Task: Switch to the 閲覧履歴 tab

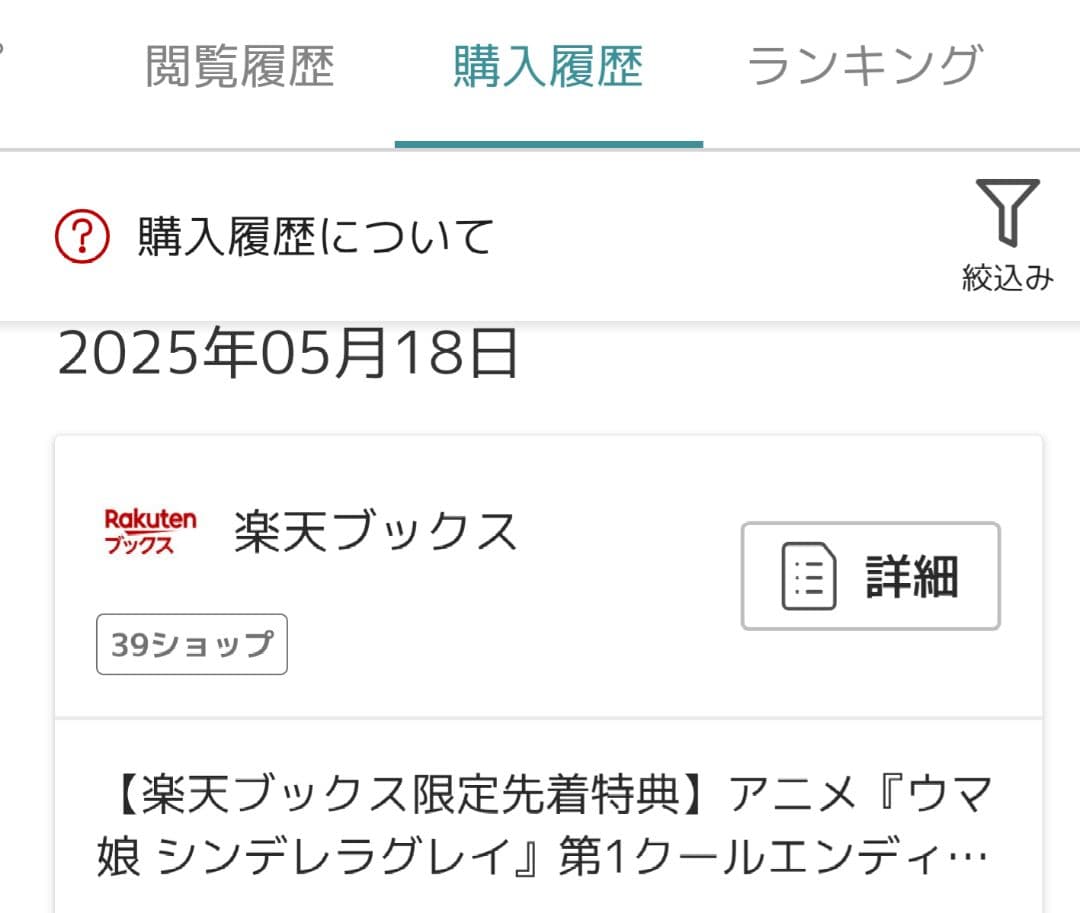Action: [239, 68]
